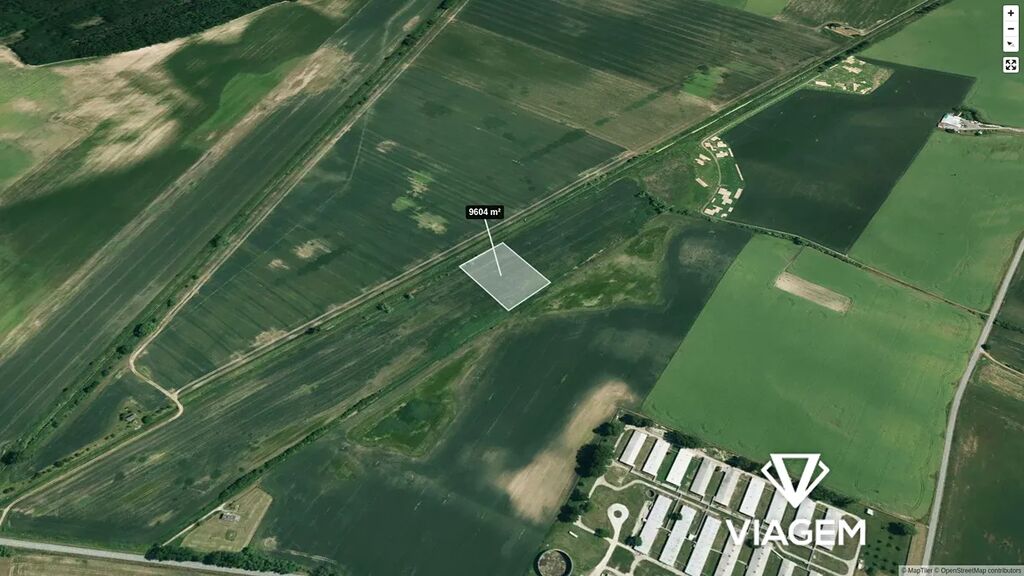Enter fullscreen map view
The image size is (1024, 576).
1011,65
